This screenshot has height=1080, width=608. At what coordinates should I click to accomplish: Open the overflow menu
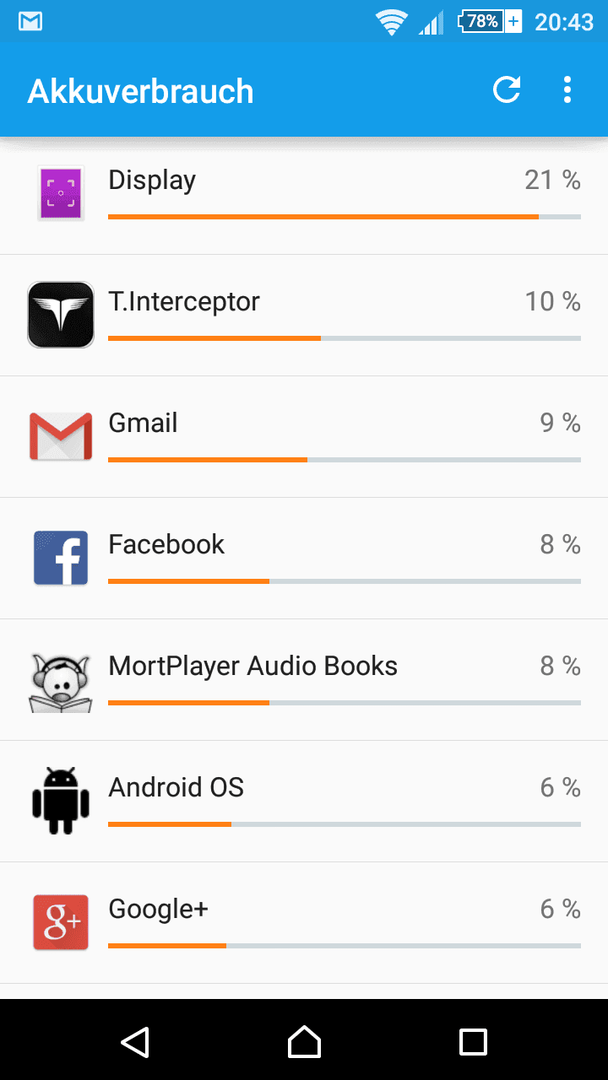point(567,90)
